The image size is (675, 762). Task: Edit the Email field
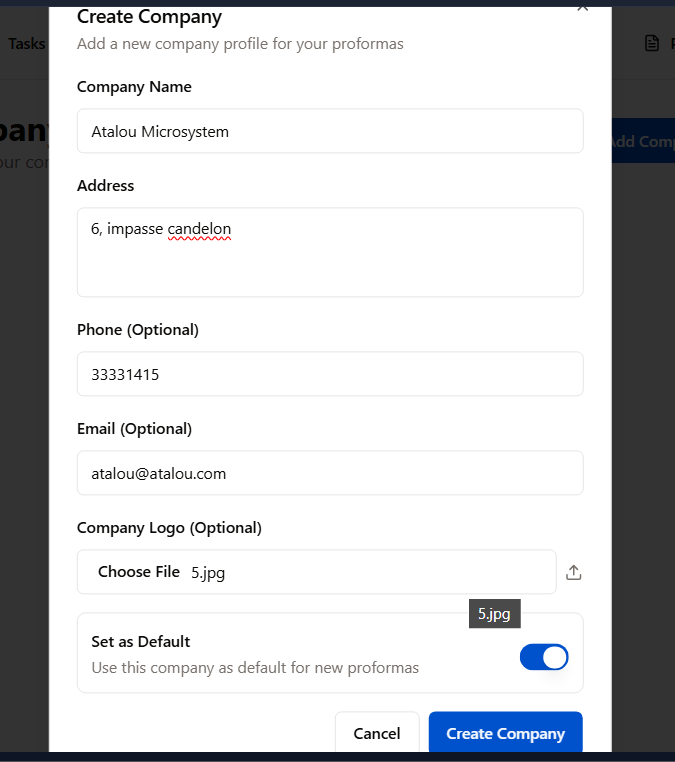click(330, 473)
